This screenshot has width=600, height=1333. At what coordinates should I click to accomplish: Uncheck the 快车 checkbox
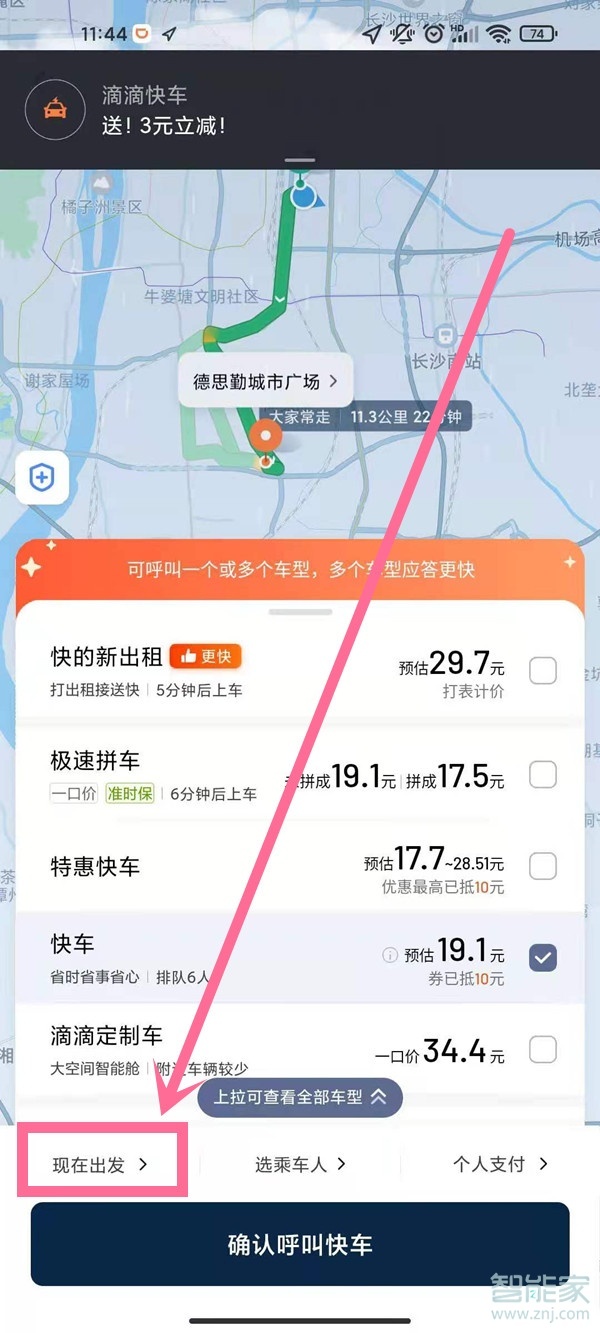[x=543, y=957]
